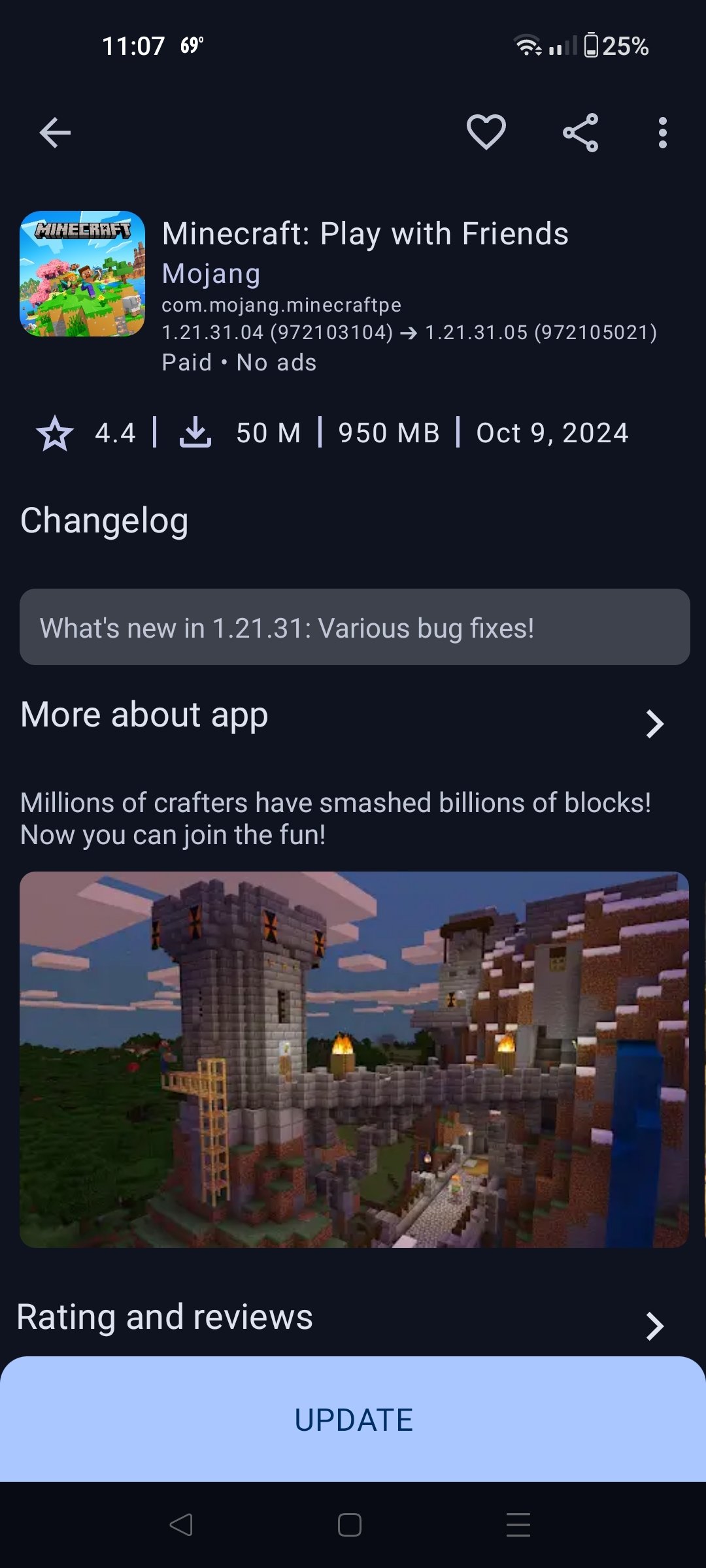Viewport: 706px width, 1568px height.
Task: View the castle screenshot
Action: tap(354, 1060)
